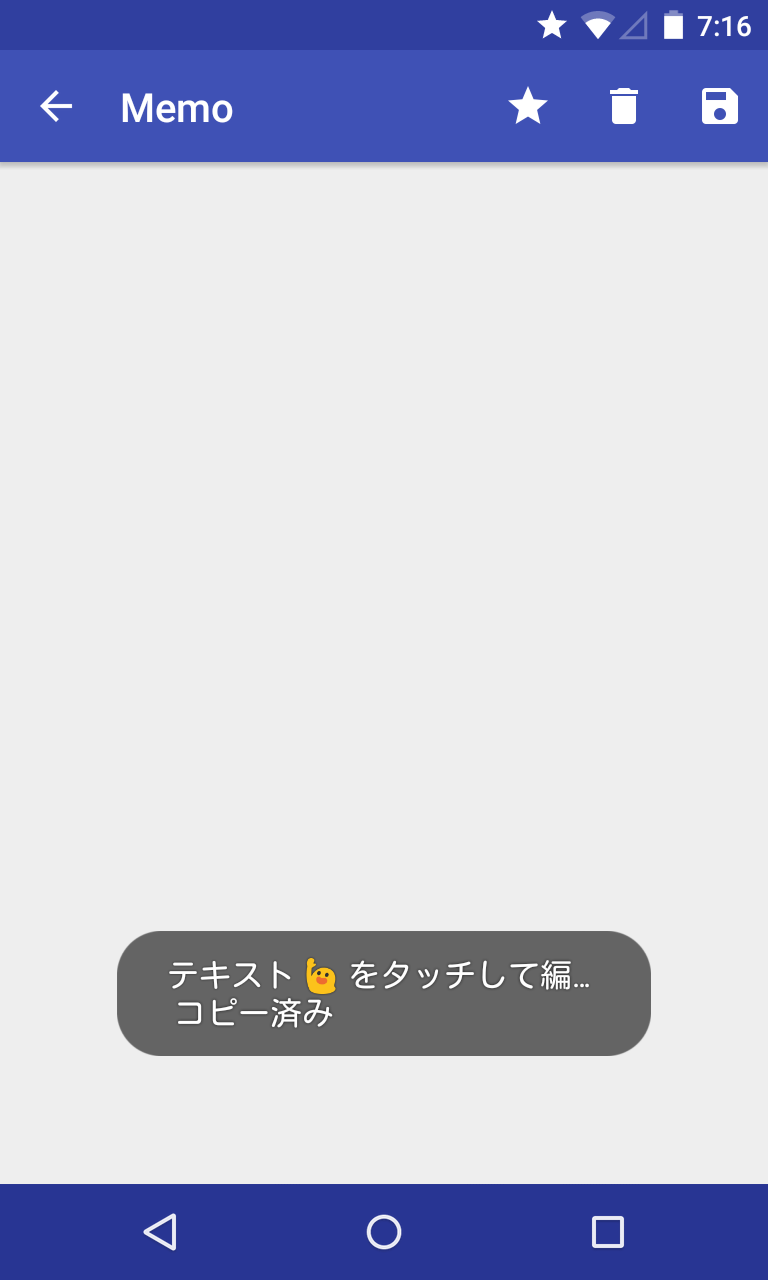Tap the cellular signal indicator icon
768x1280 pixels.
tap(635, 24)
